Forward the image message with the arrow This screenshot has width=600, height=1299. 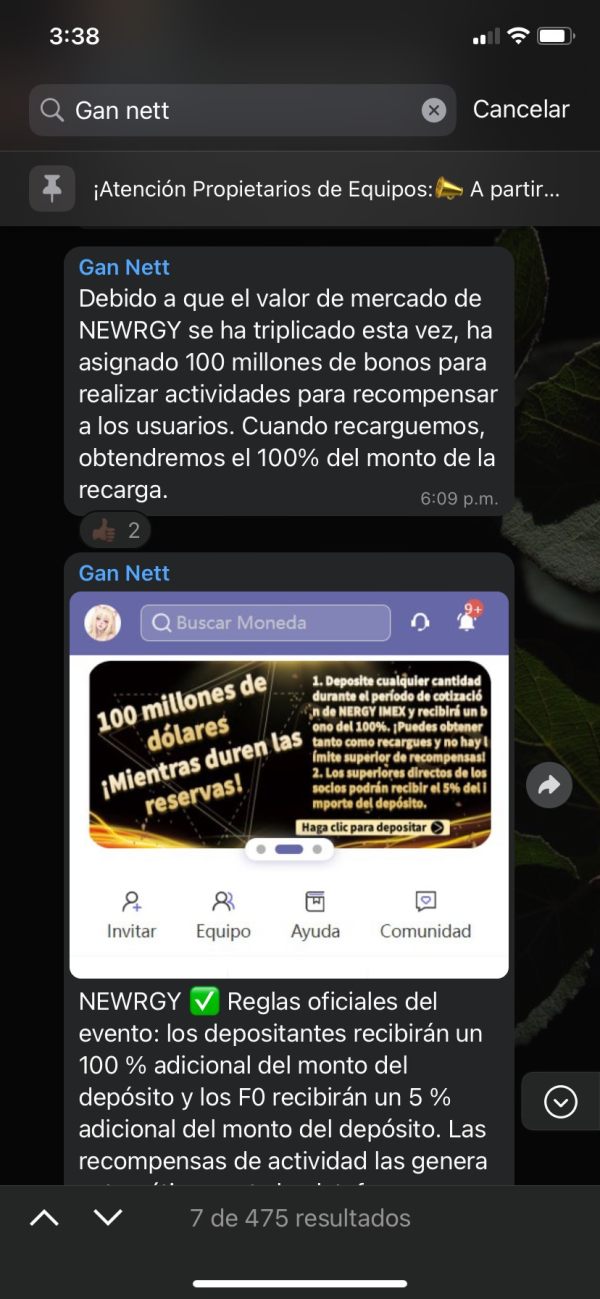[549, 785]
